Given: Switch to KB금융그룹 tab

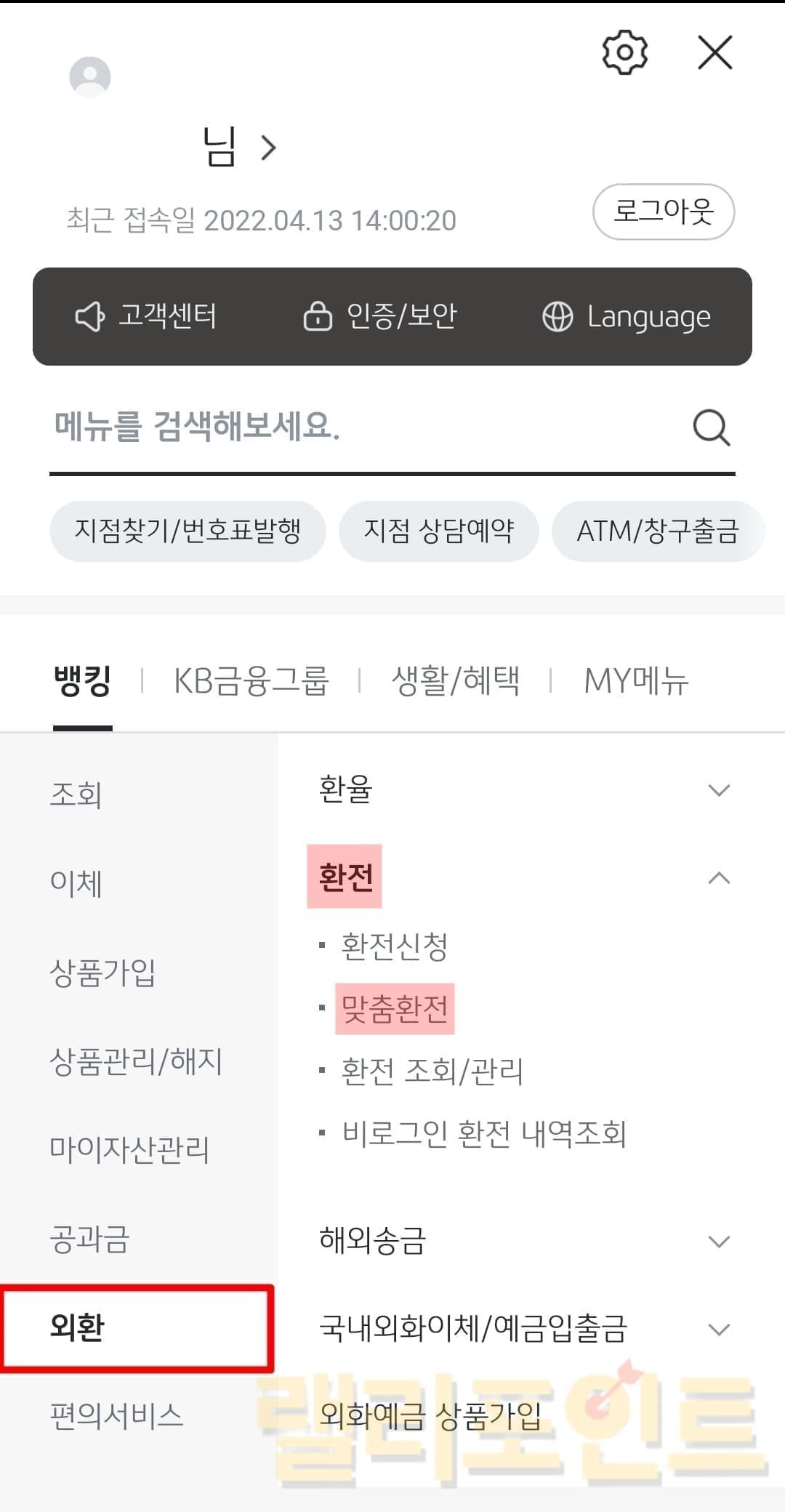Looking at the screenshot, I should pos(251,681).
